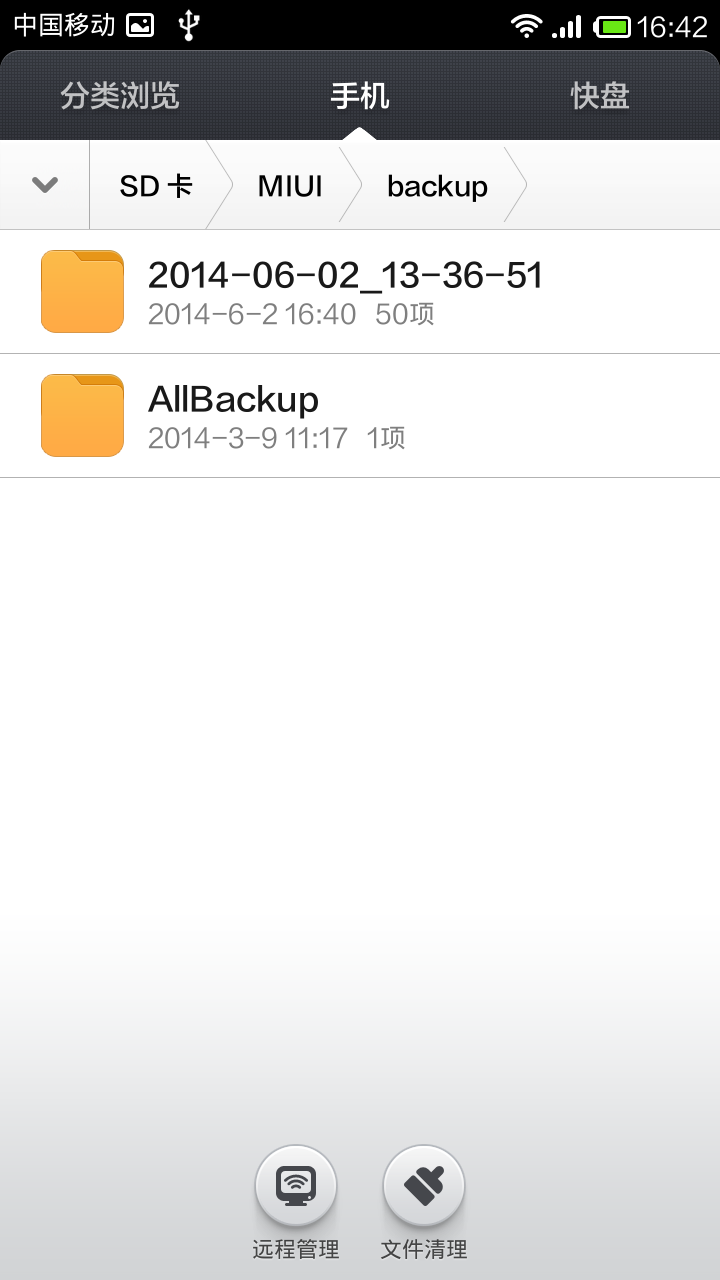Launch 远程管理 remote management

pyautogui.click(x=296, y=1187)
